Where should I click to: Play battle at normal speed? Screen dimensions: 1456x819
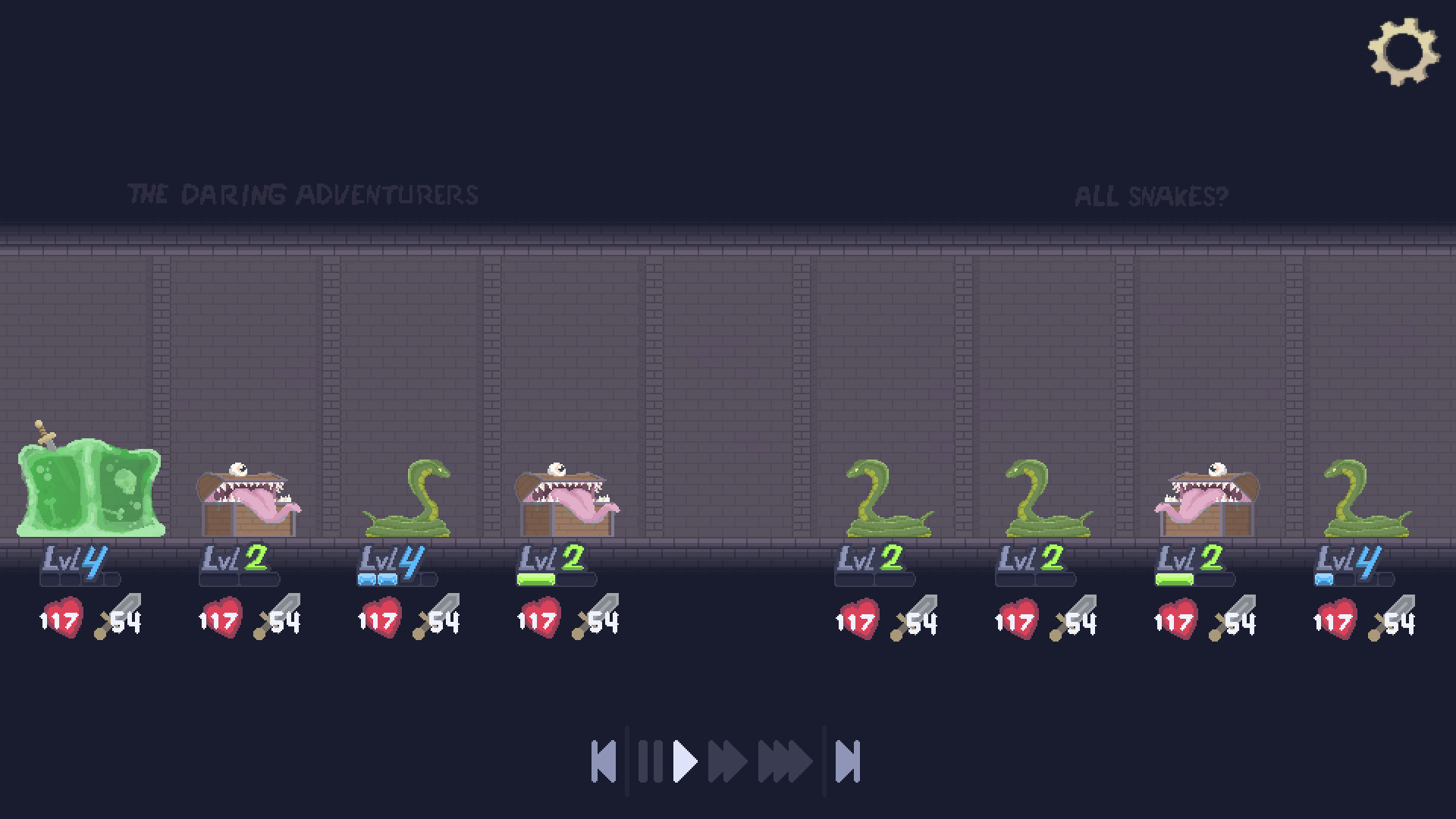685,761
